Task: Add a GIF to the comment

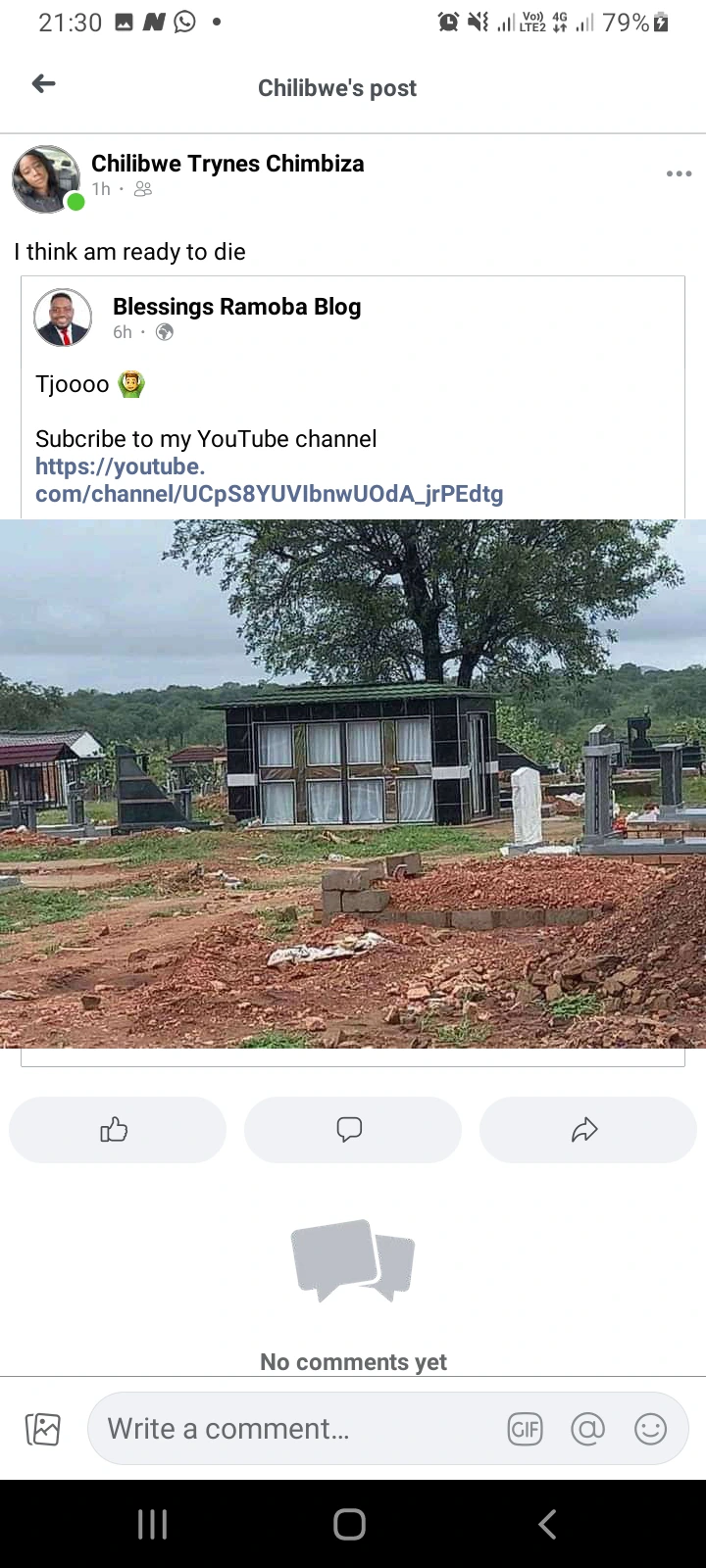Action: point(525,1429)
